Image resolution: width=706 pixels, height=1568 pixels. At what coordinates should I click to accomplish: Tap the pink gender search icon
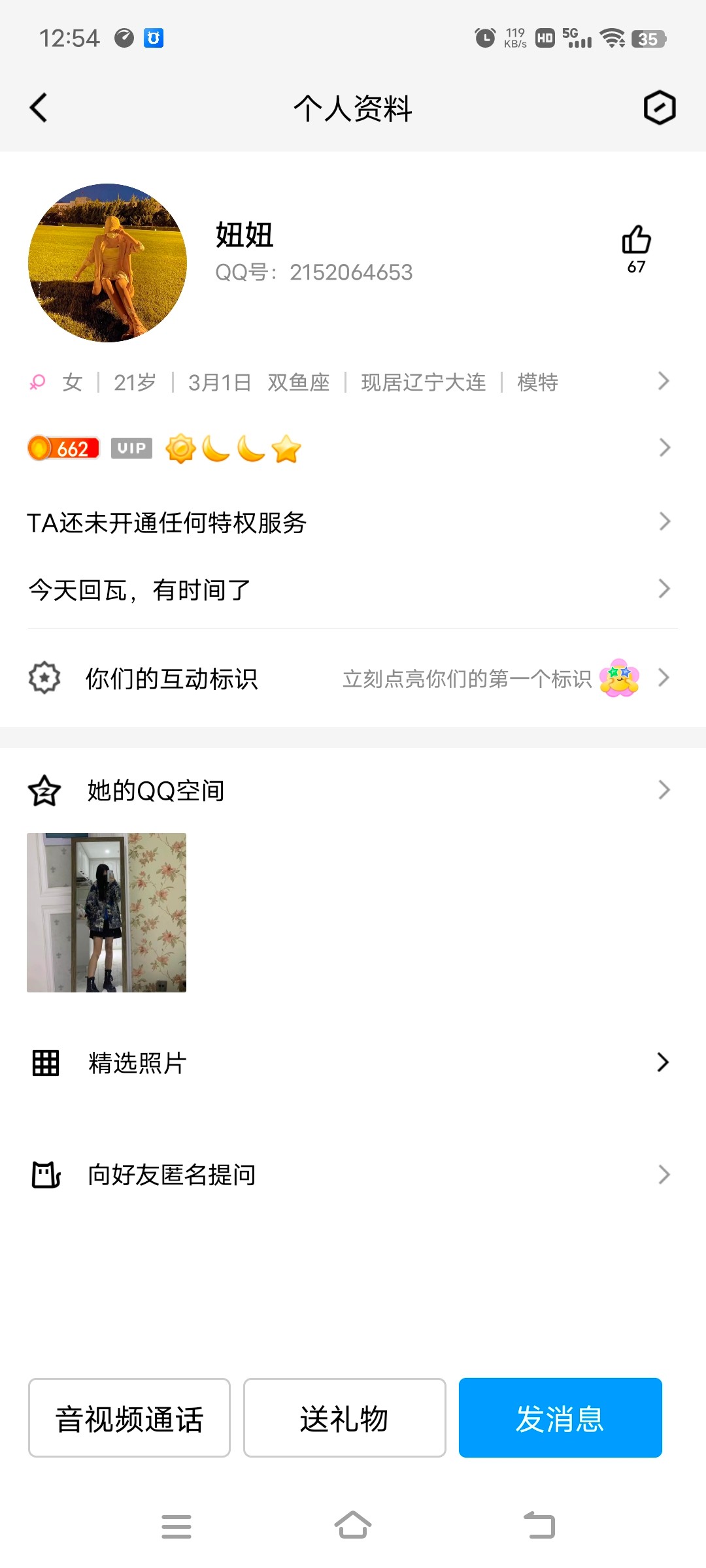pos(37,382)
